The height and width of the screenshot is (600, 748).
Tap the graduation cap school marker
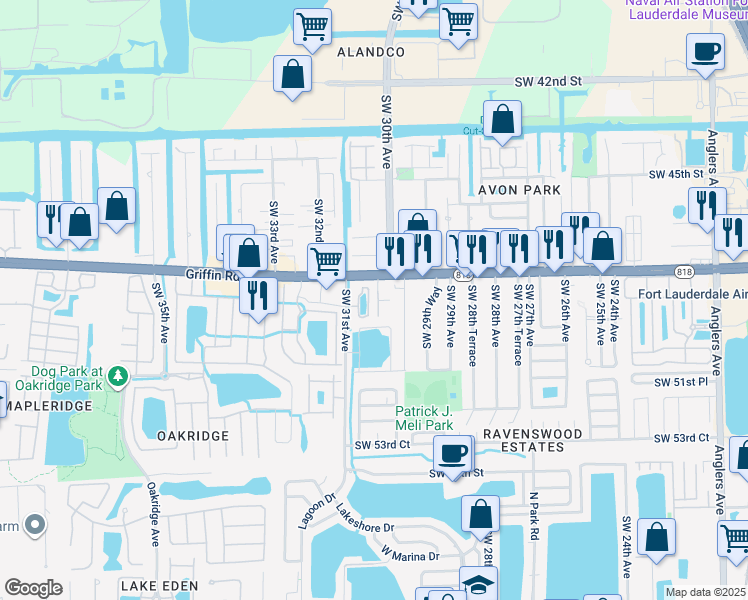click(478, 584)
